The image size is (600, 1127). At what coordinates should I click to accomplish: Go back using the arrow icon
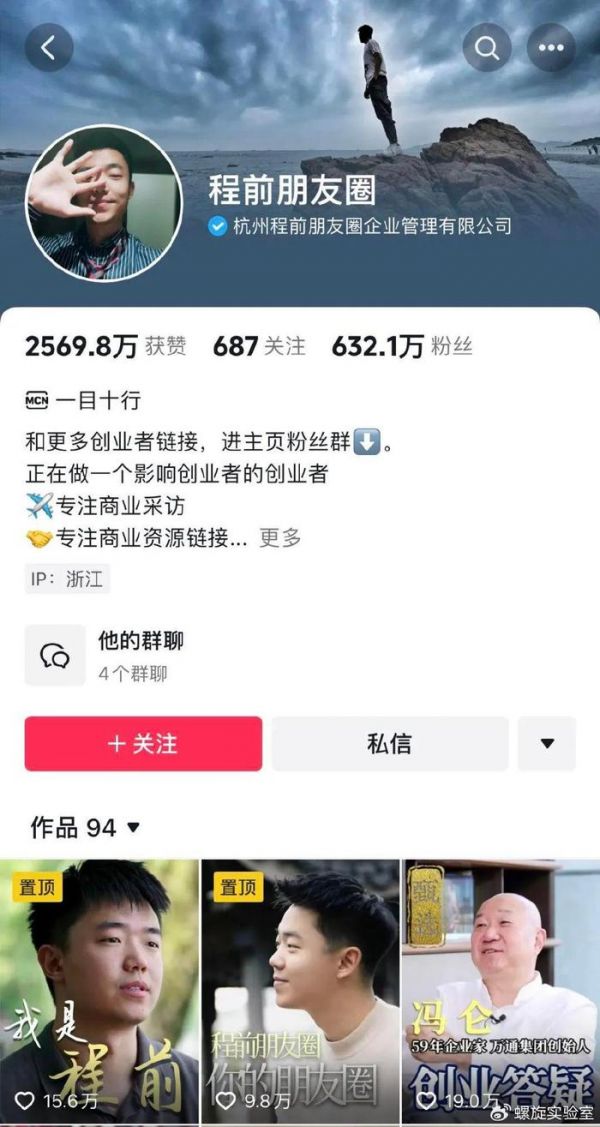point(49,47)
